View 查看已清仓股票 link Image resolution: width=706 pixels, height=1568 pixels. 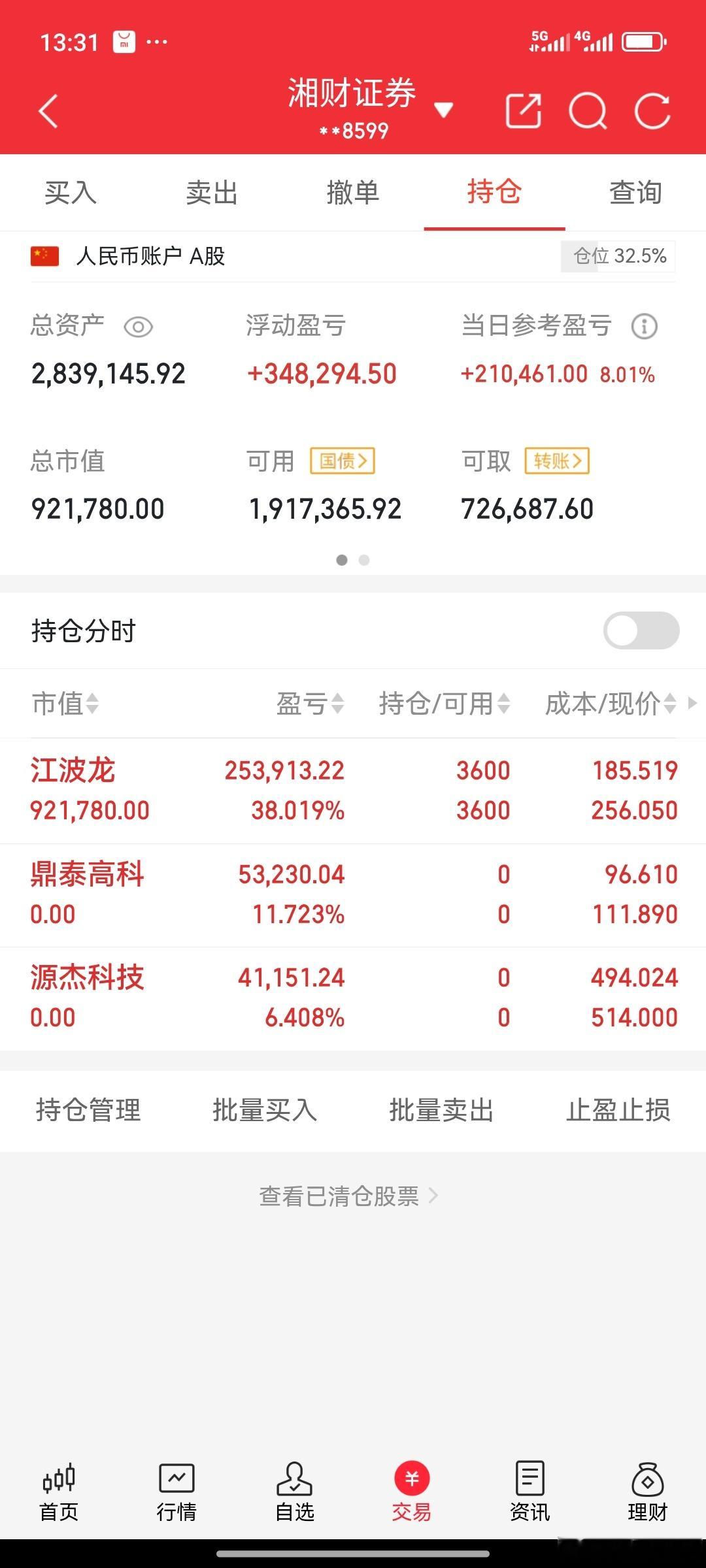pos(348,1196)
